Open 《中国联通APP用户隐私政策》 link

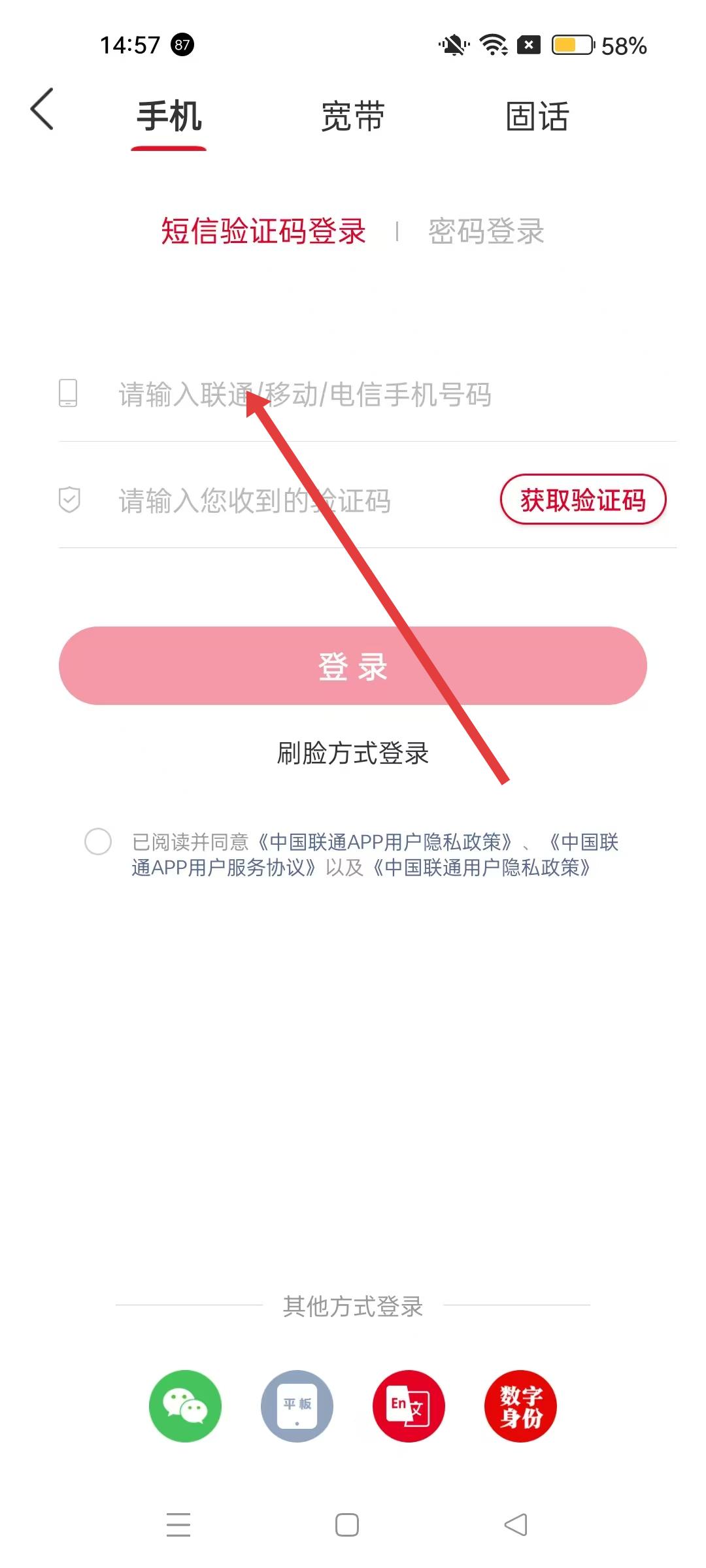[385, 842]
